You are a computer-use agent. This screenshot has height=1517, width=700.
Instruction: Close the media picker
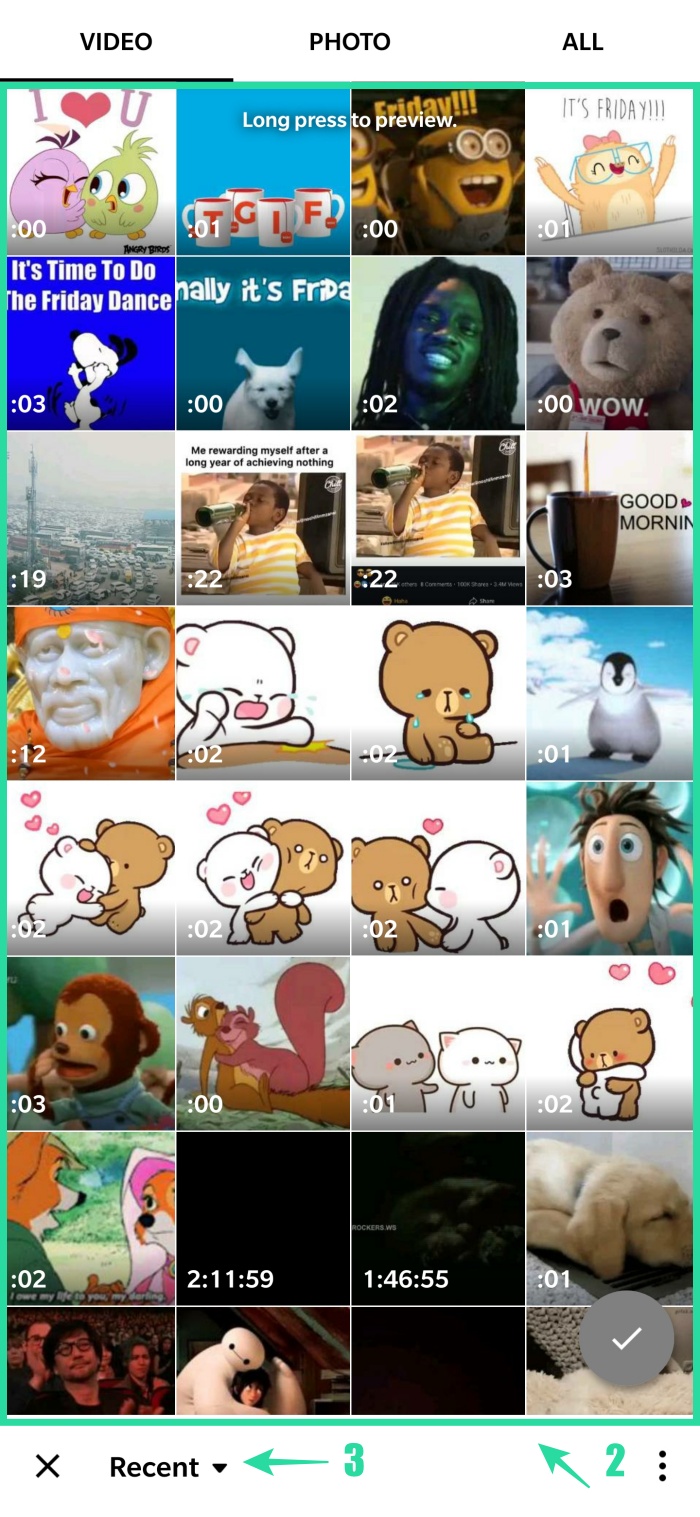tap(47, 1466)
